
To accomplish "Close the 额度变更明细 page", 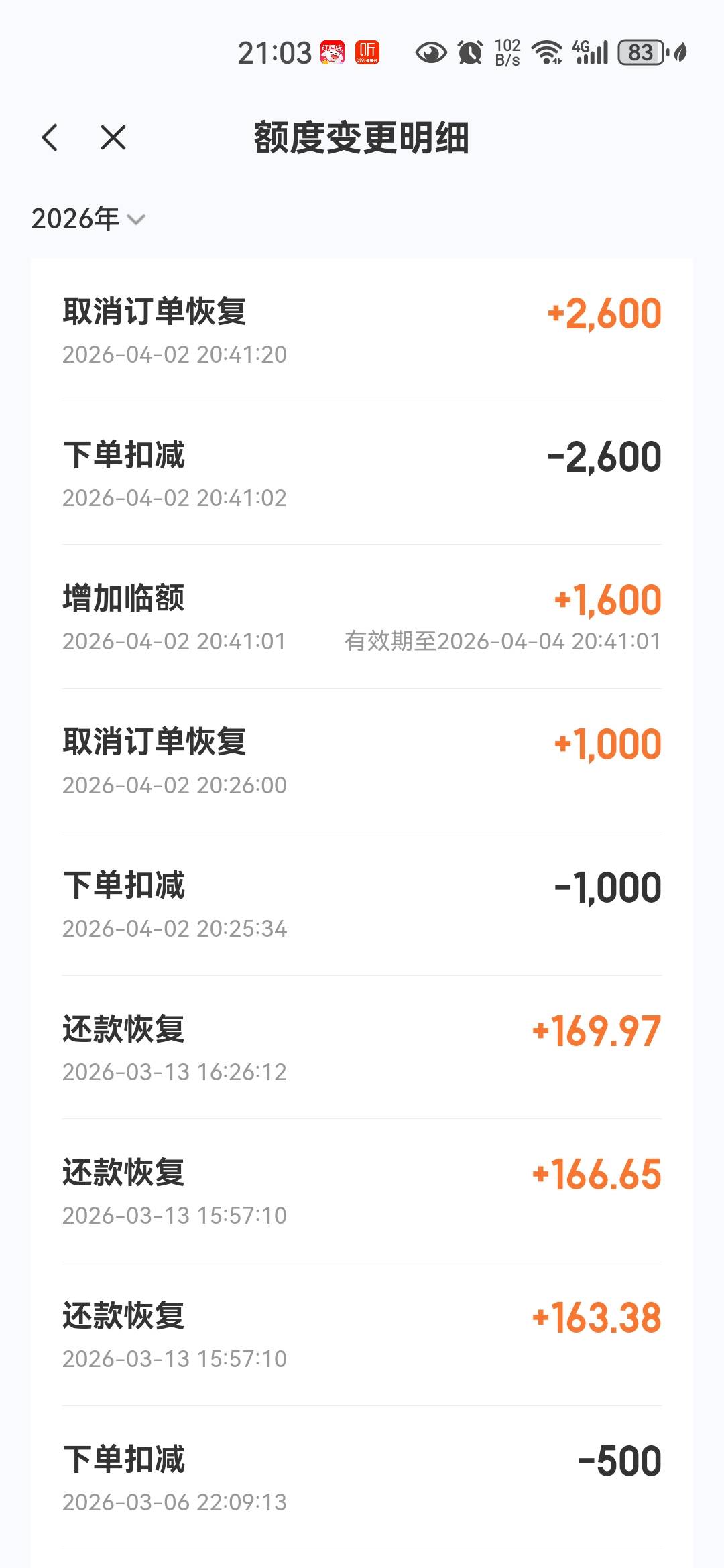I will click(113, 137).
